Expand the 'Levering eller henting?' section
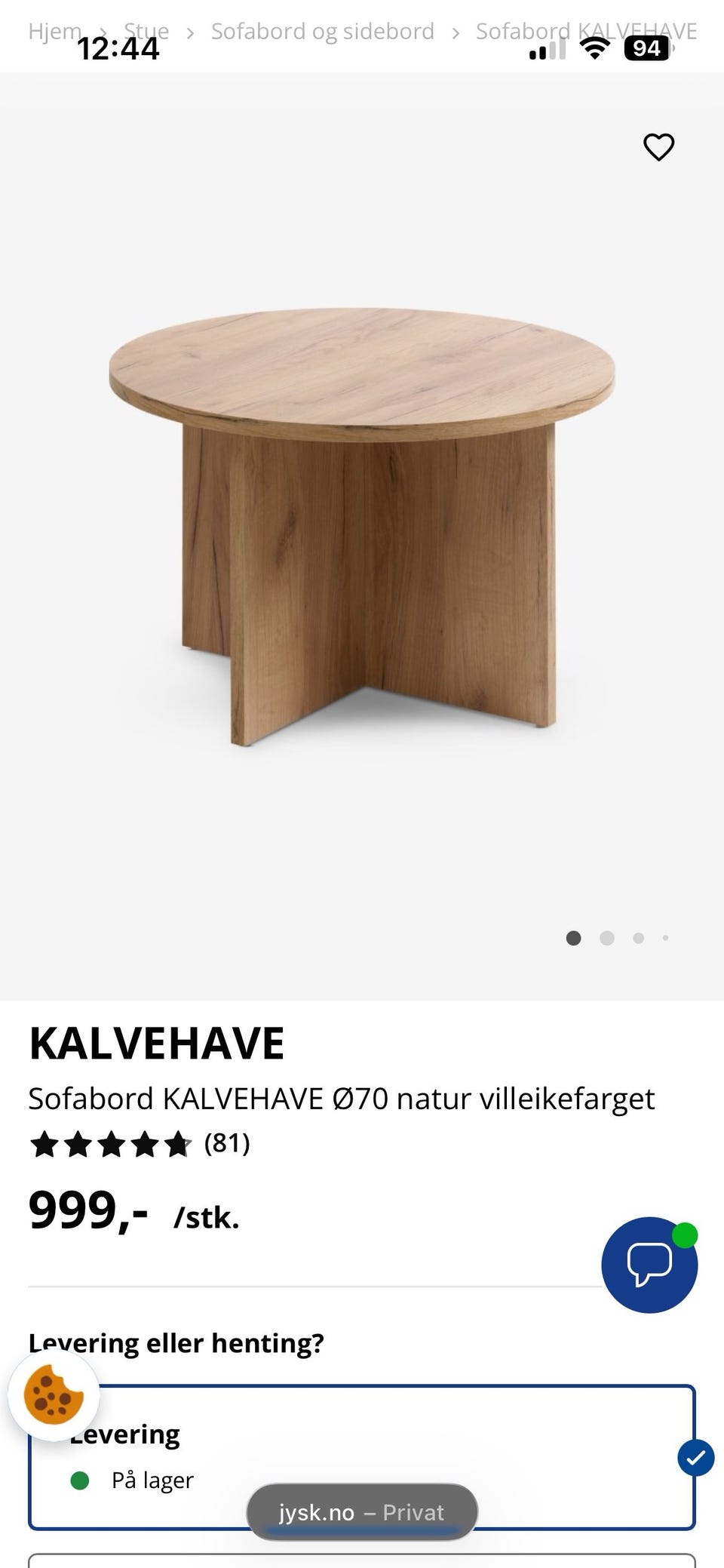724x1568 pixels. pyautogui.click(x=176, y=1343)
